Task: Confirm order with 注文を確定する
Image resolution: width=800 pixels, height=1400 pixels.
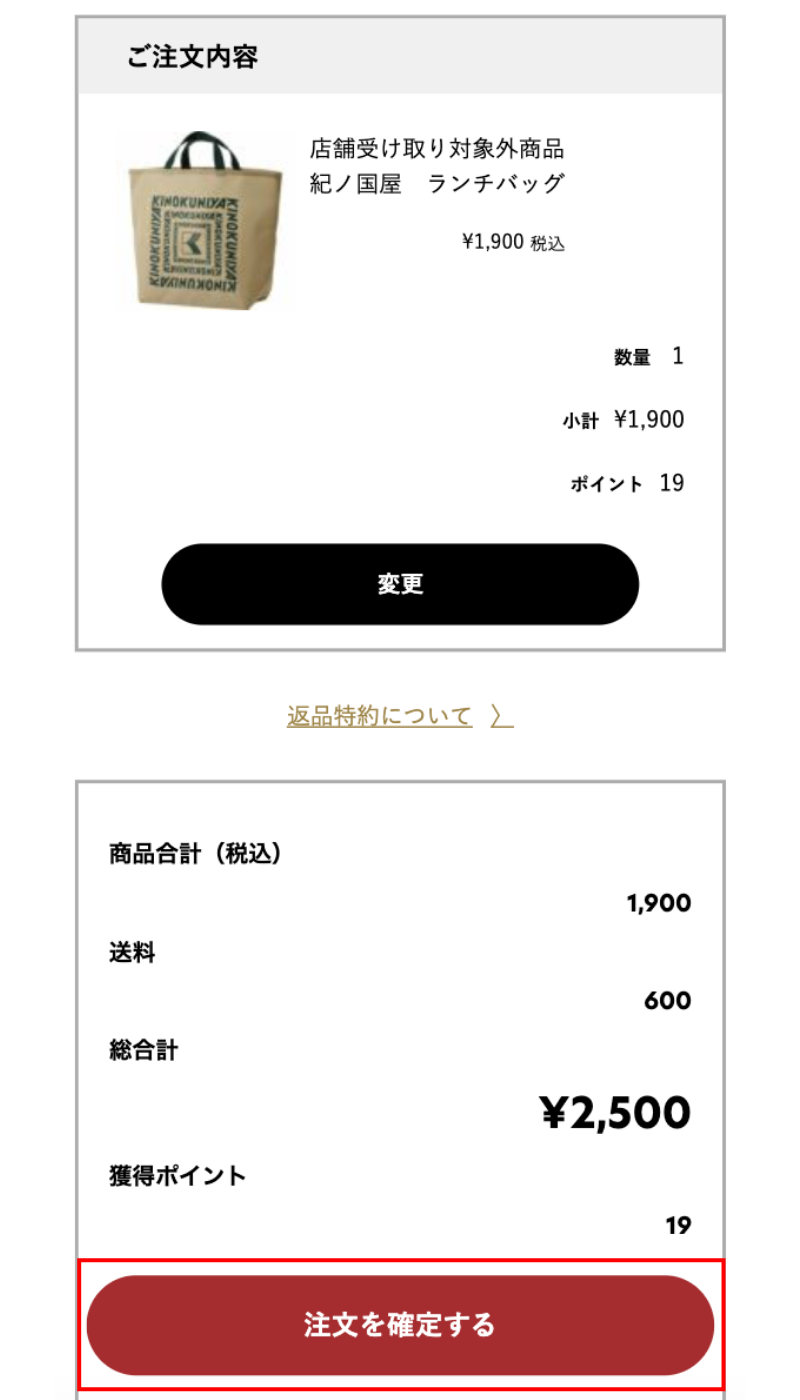Action: [x=400, y=1325]
